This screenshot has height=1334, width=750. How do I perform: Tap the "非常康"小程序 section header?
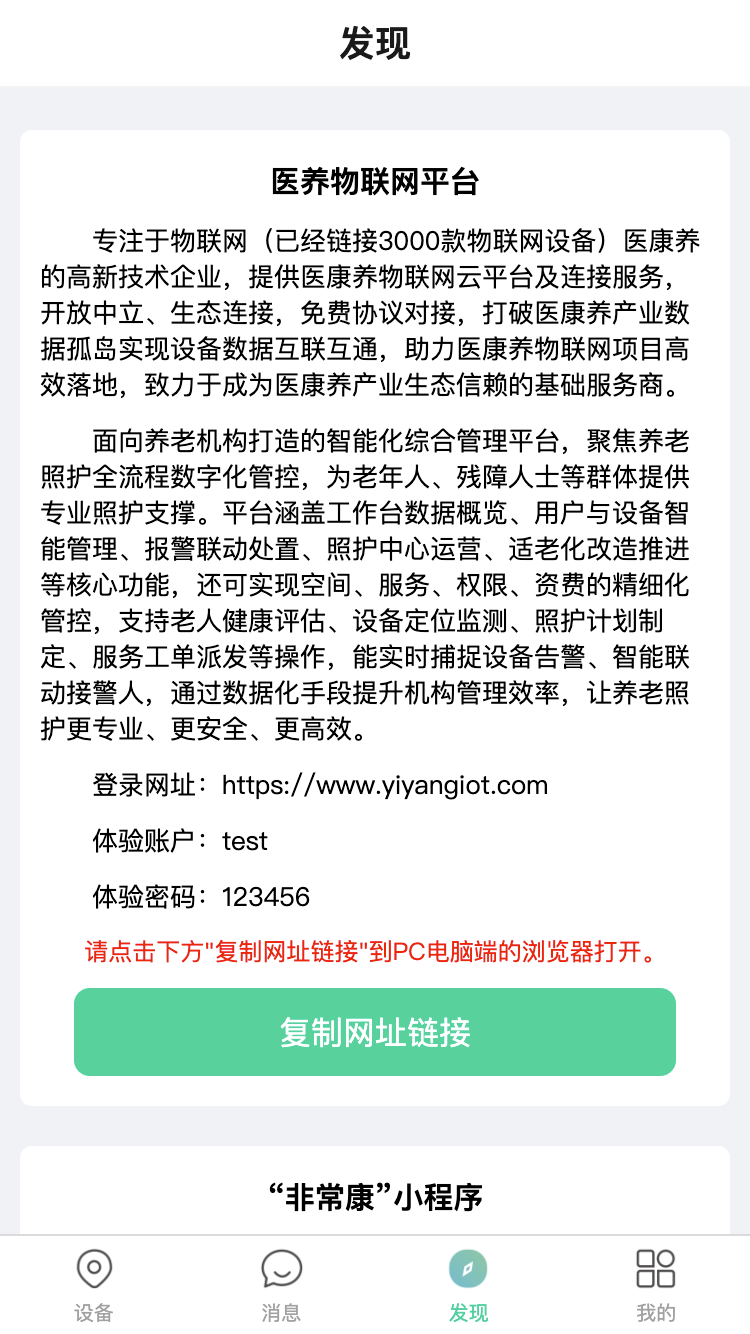click(374, 1197)
